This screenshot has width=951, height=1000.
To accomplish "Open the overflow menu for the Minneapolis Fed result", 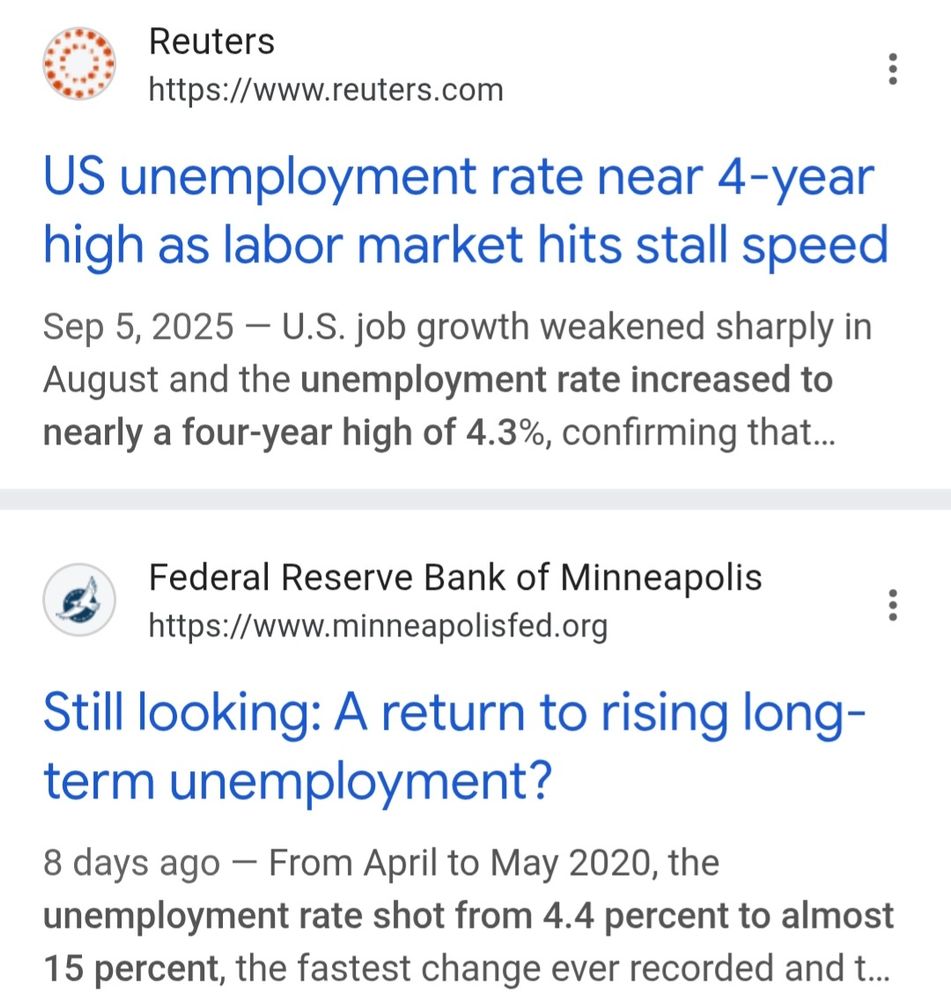I will [893, 604].
